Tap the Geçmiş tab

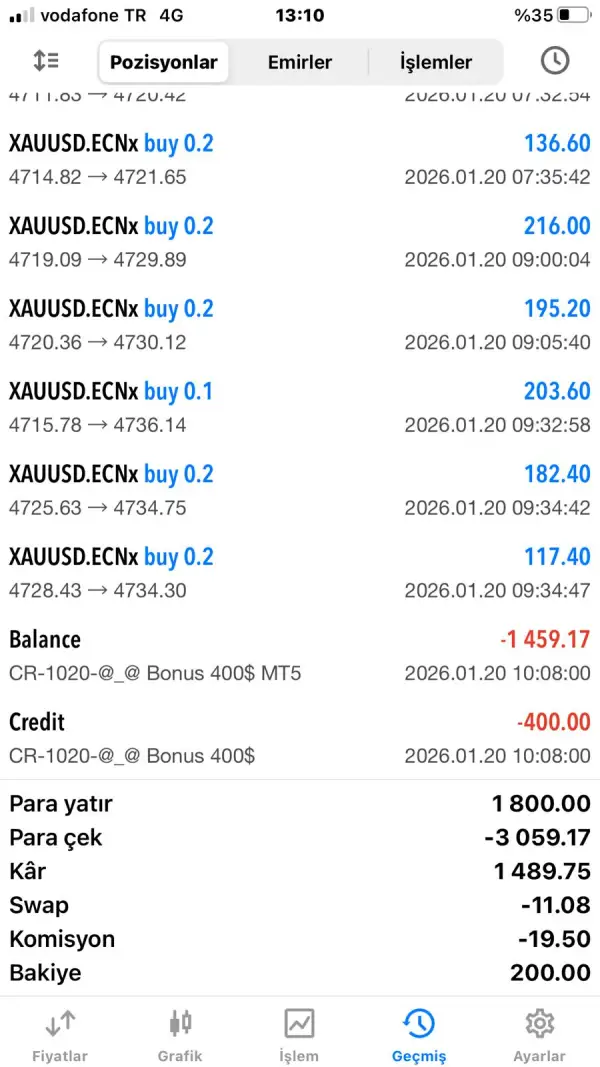coord(419,1035)
